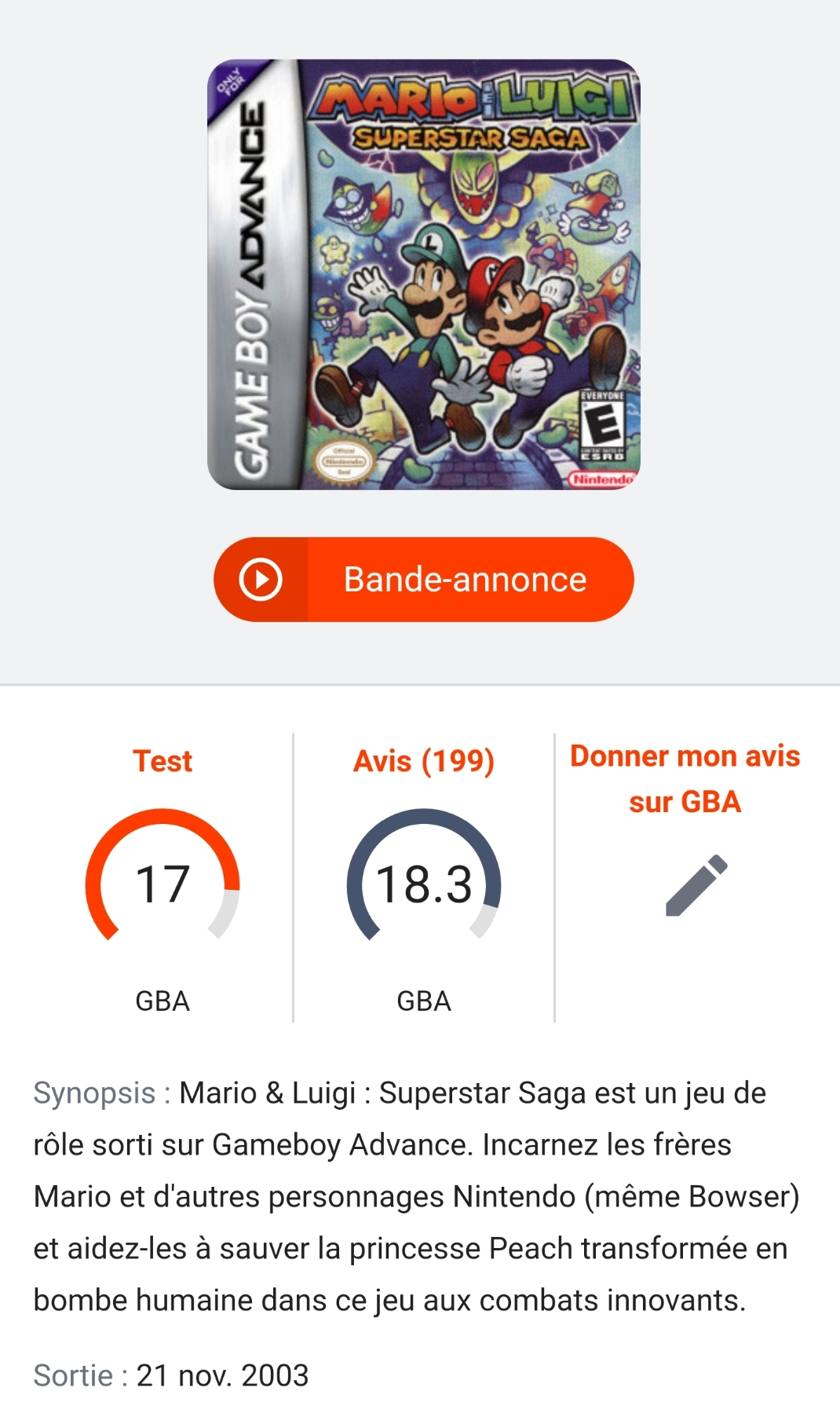The image size is (840, 1402).
Task: View the 199 user Avis ratings
Action: [x=424, y=877]
